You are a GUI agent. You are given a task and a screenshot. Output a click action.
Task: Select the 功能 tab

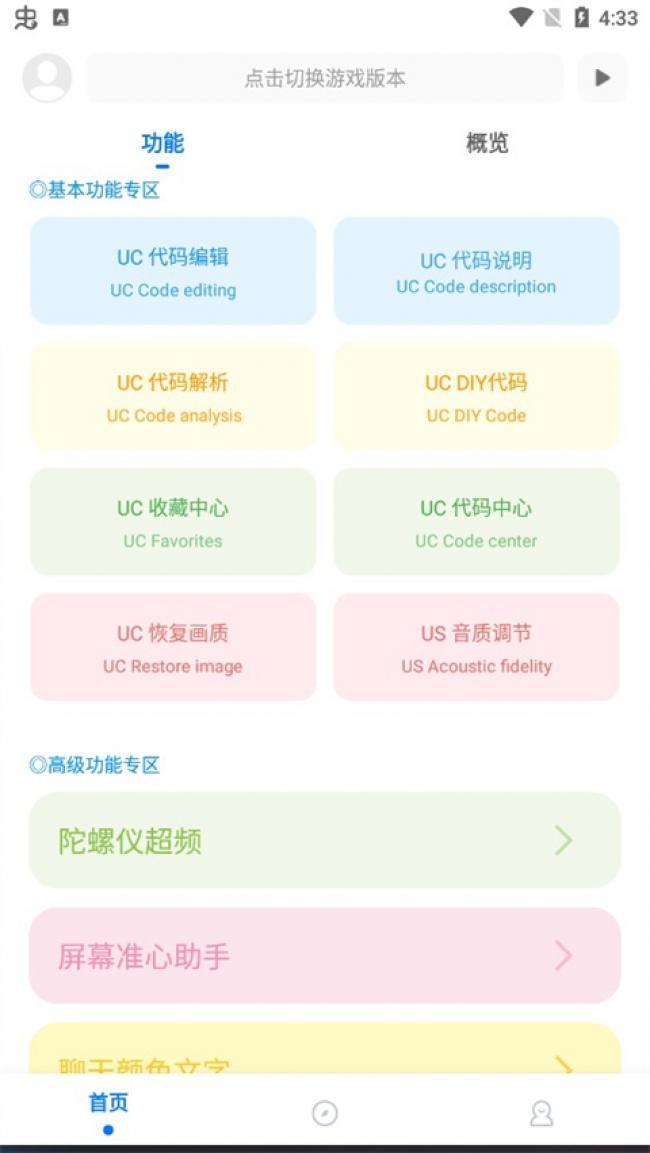click(162, 143)
